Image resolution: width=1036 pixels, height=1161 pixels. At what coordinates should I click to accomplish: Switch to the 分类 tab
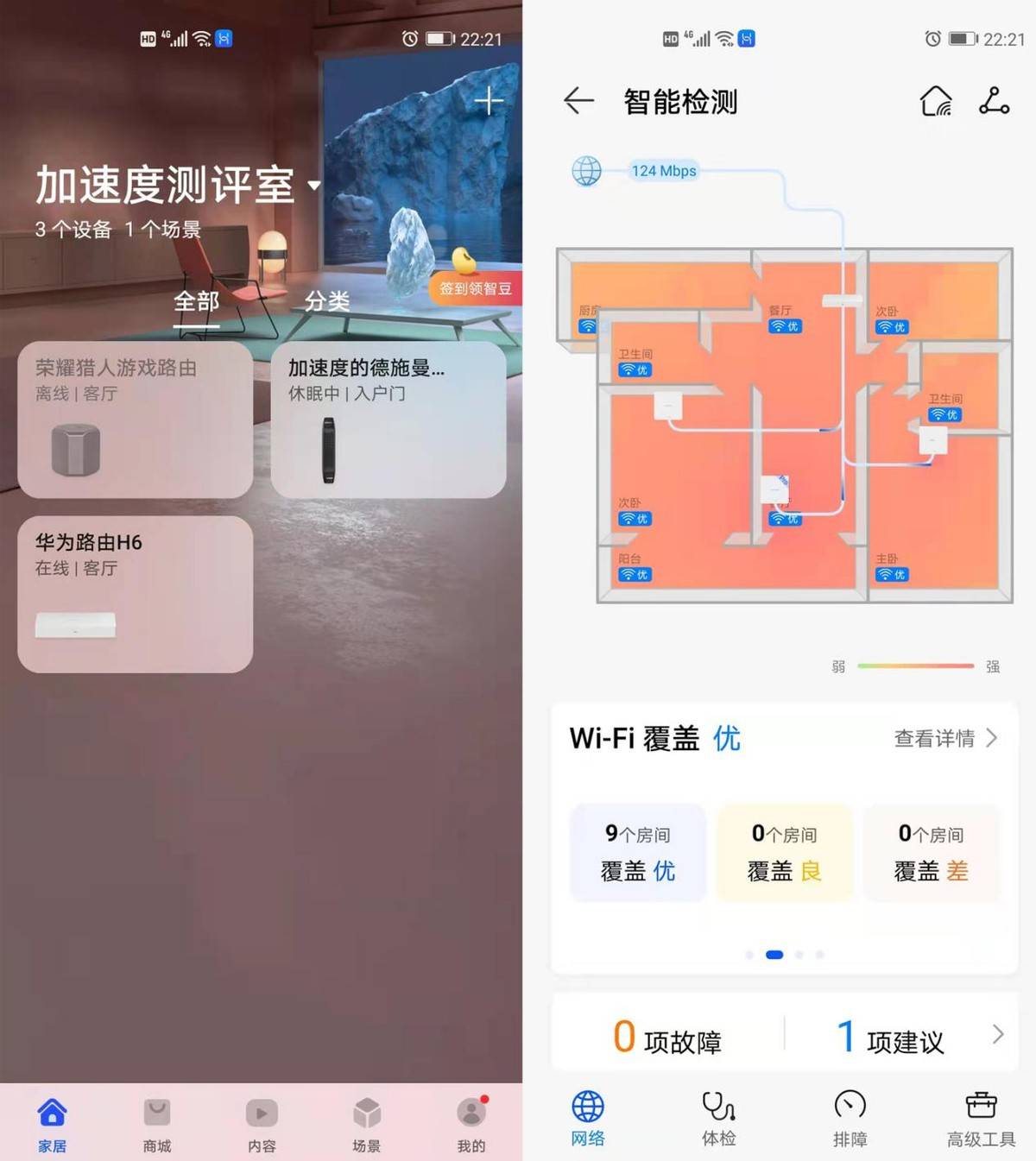(x=326, y=302)
